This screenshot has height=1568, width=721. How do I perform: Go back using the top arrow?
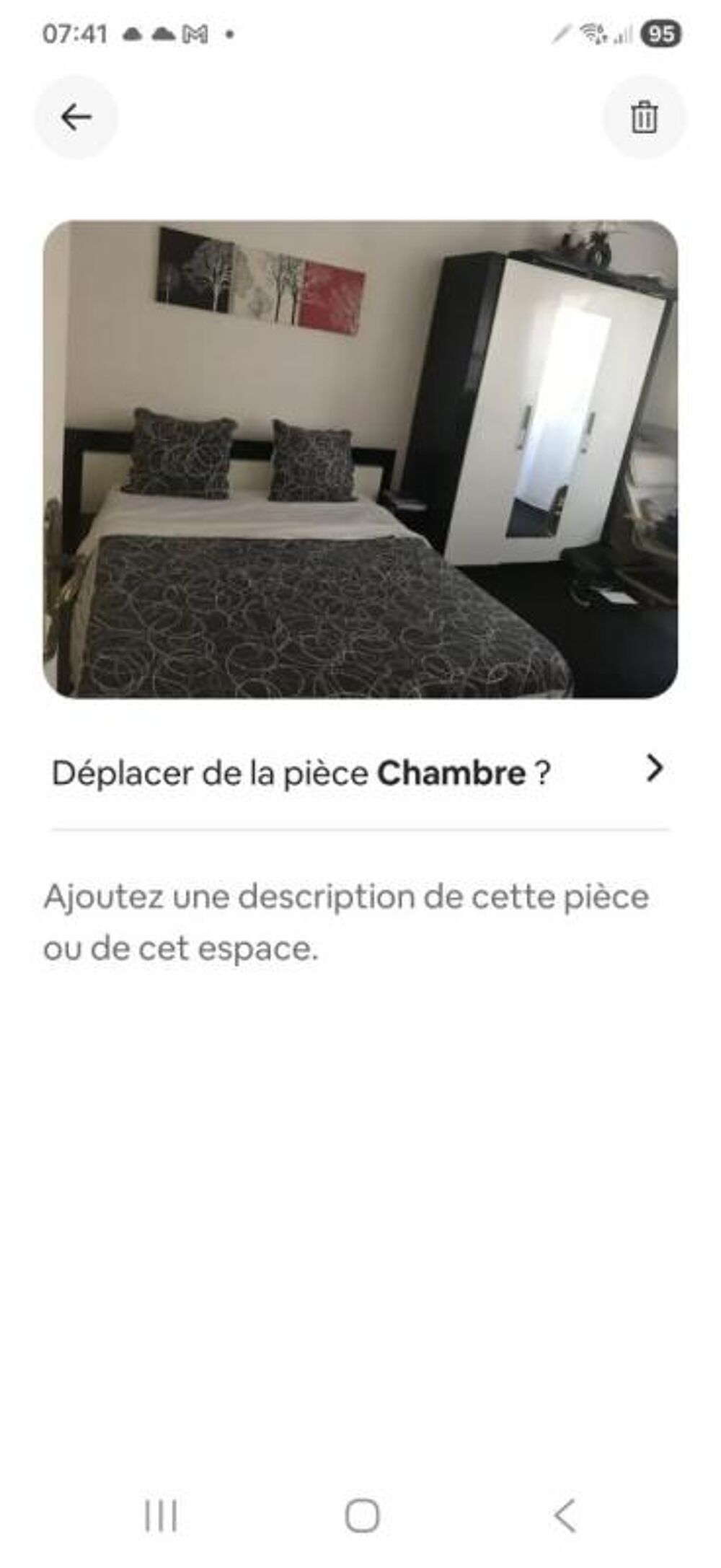click(x=76, y=117)
